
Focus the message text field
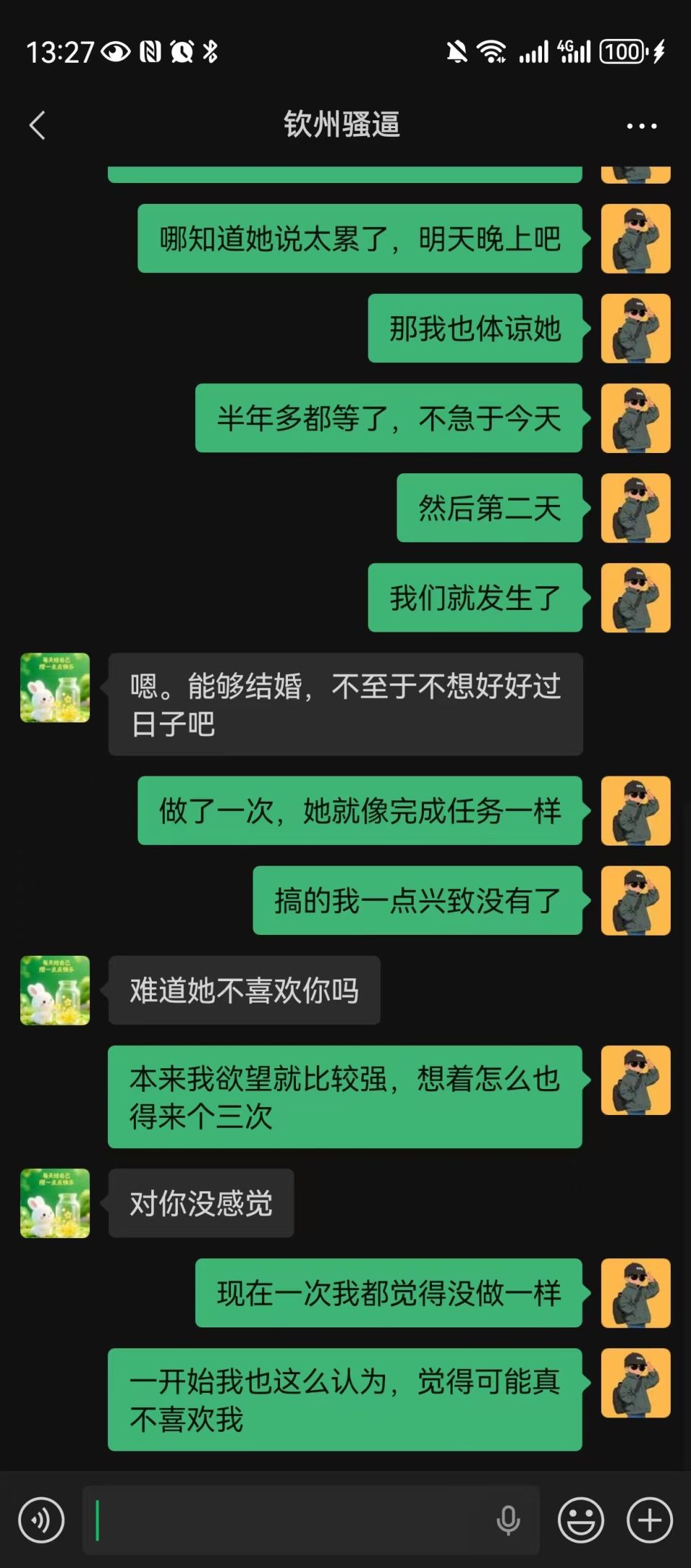(x=288, y=1520)
